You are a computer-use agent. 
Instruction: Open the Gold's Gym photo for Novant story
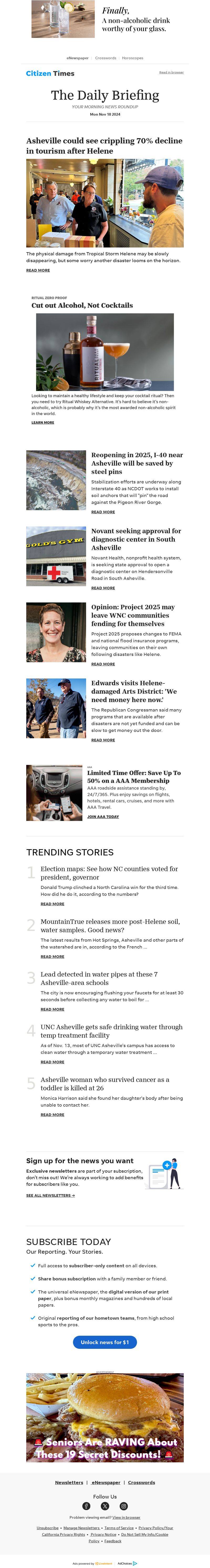tap(56, 556)
